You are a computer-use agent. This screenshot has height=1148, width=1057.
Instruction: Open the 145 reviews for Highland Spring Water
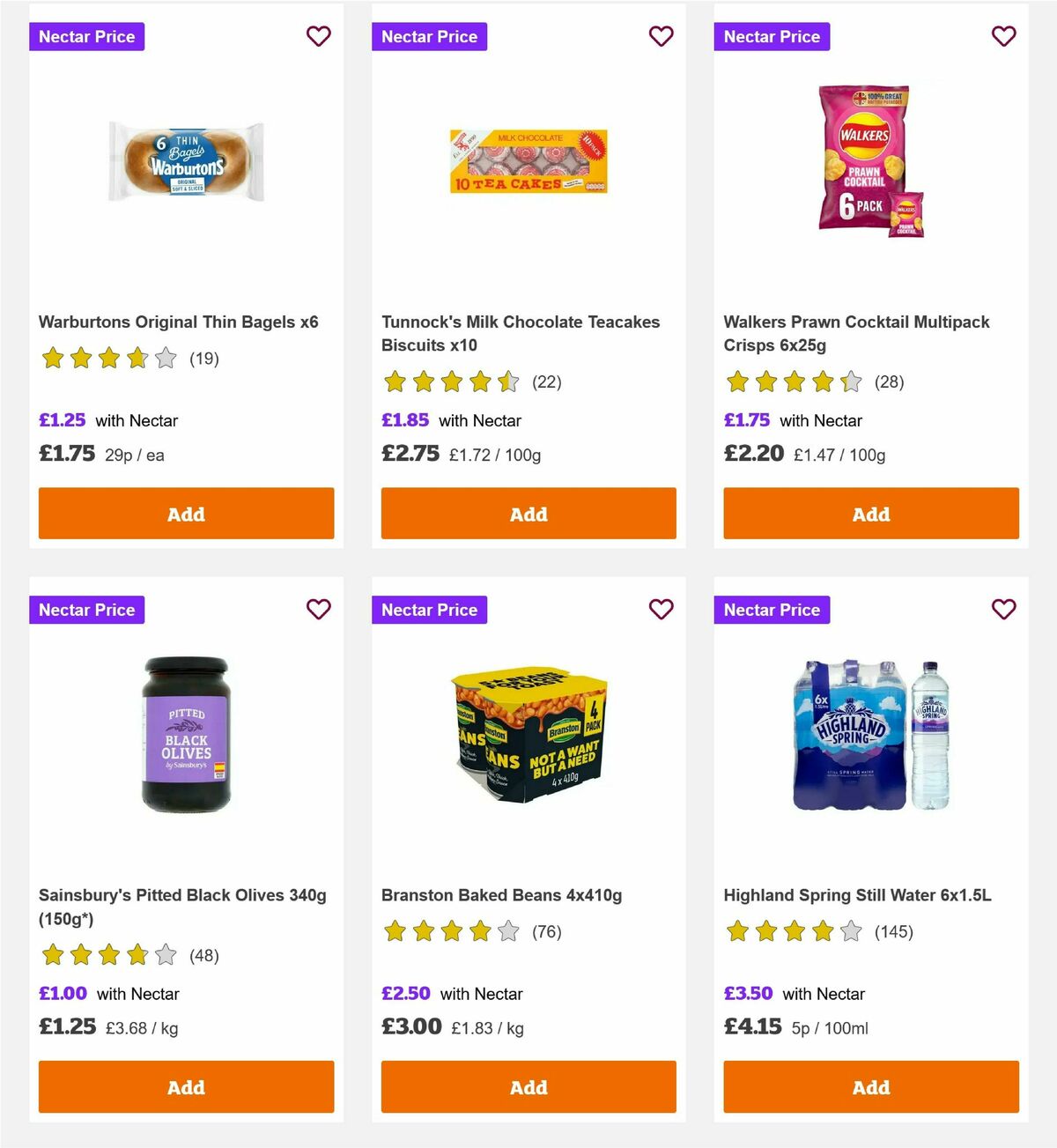coord(893,930)
